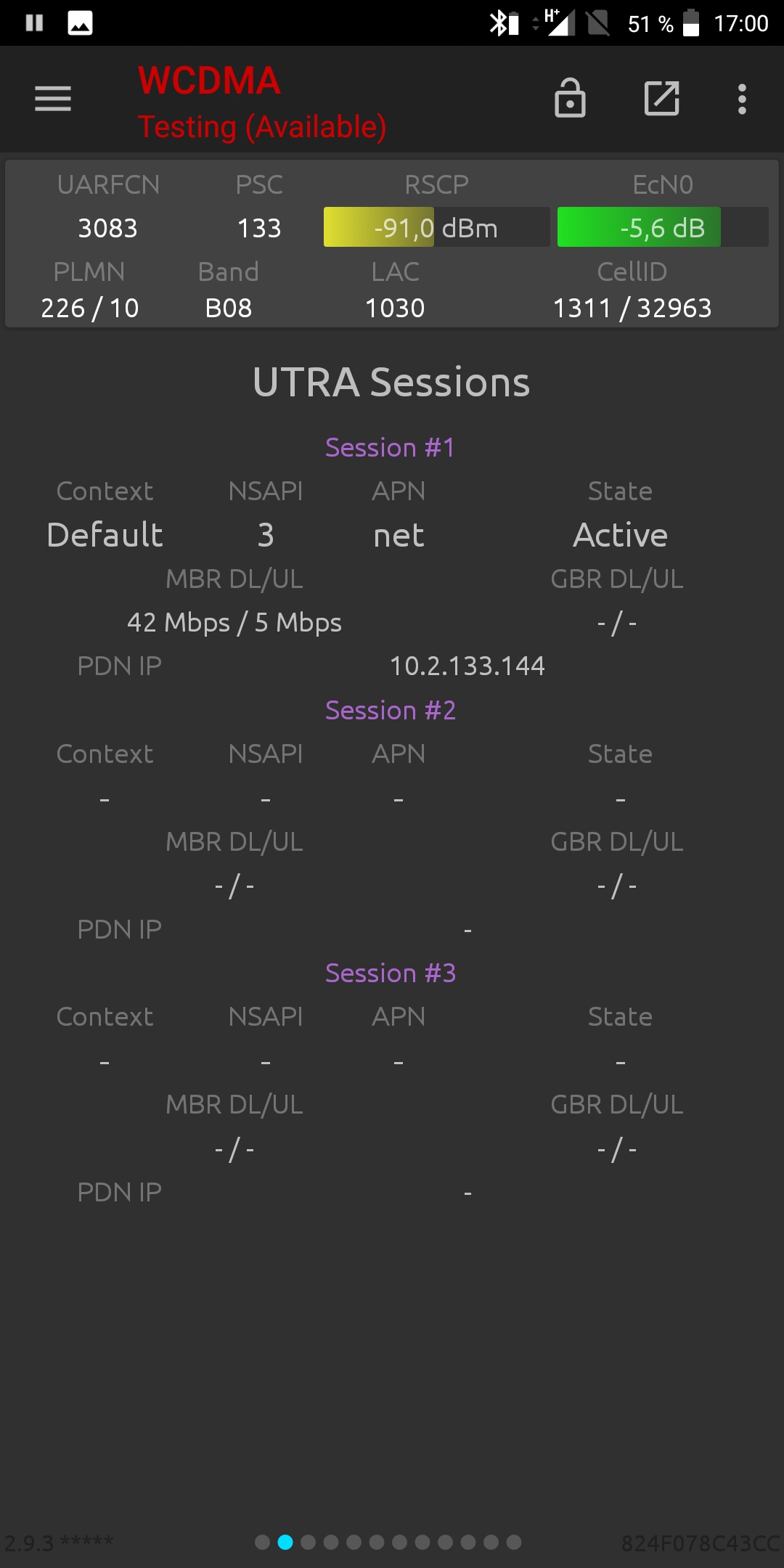784x1568 pixels.
Task: Open the three-dot overflow menu
Action: tap(742, 99)
